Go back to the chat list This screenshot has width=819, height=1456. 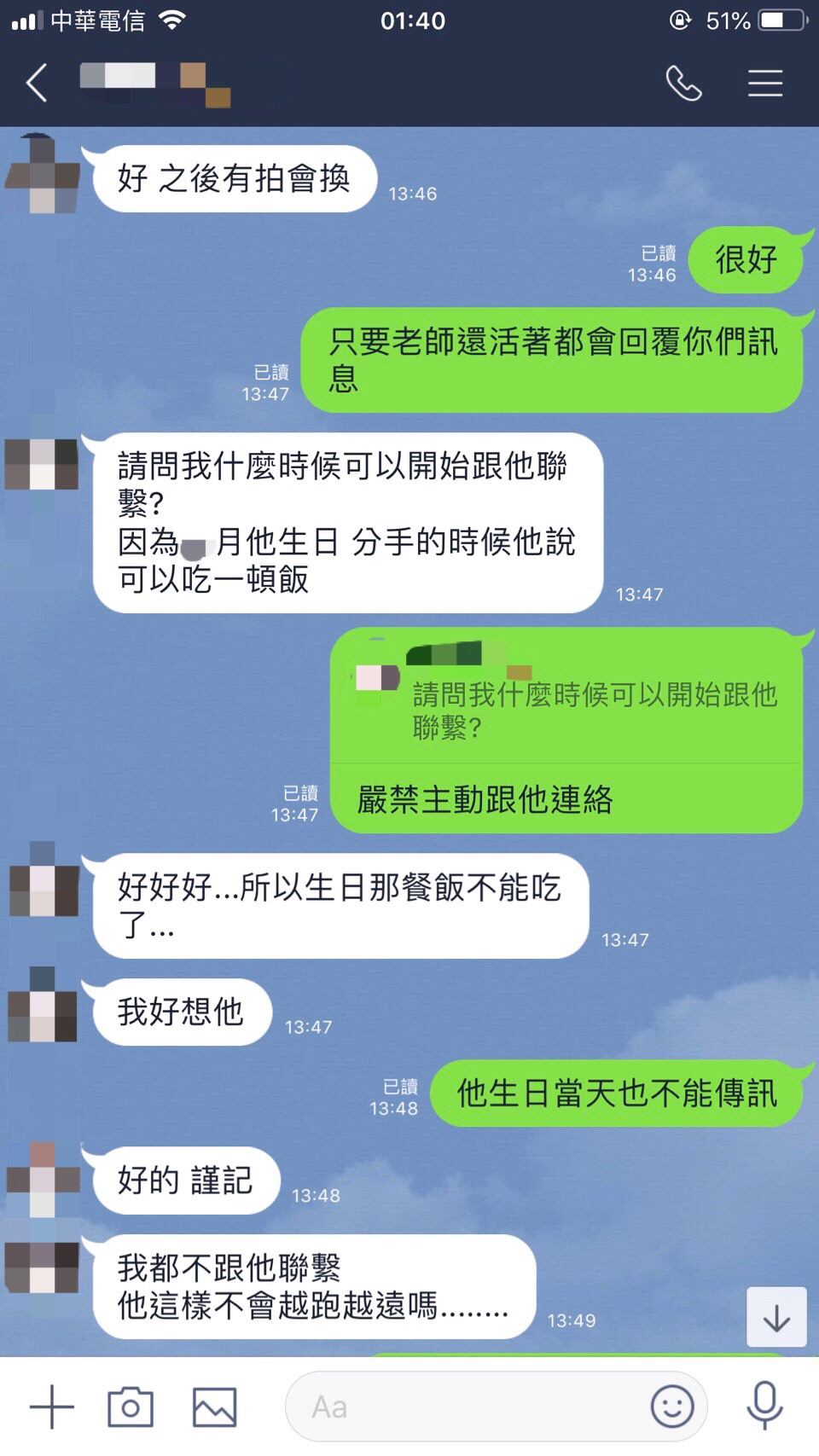(37, 84)
